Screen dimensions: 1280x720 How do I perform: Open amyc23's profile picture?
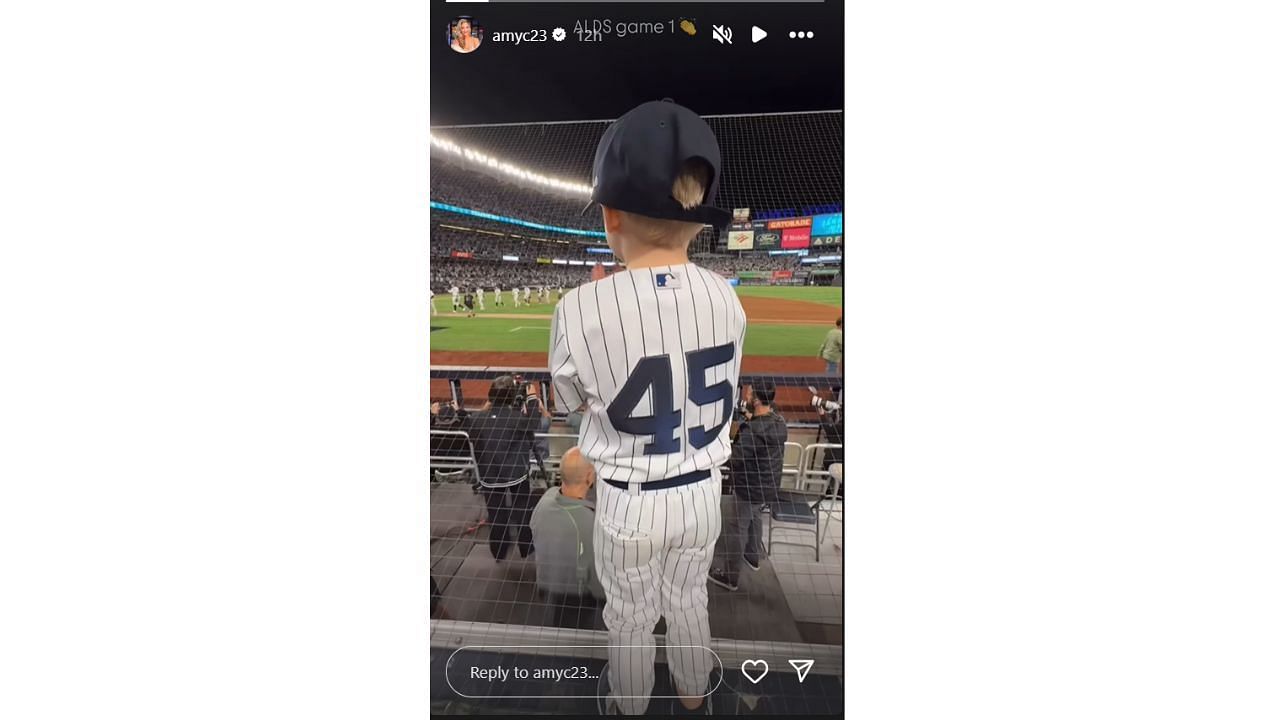464,34
